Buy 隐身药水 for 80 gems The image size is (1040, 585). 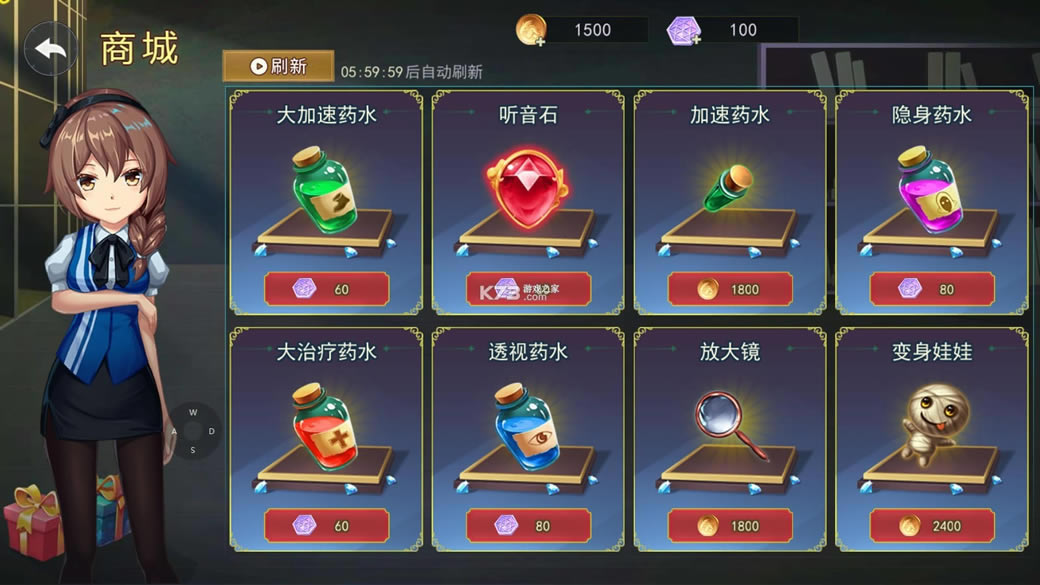click(x=932, y=289)
